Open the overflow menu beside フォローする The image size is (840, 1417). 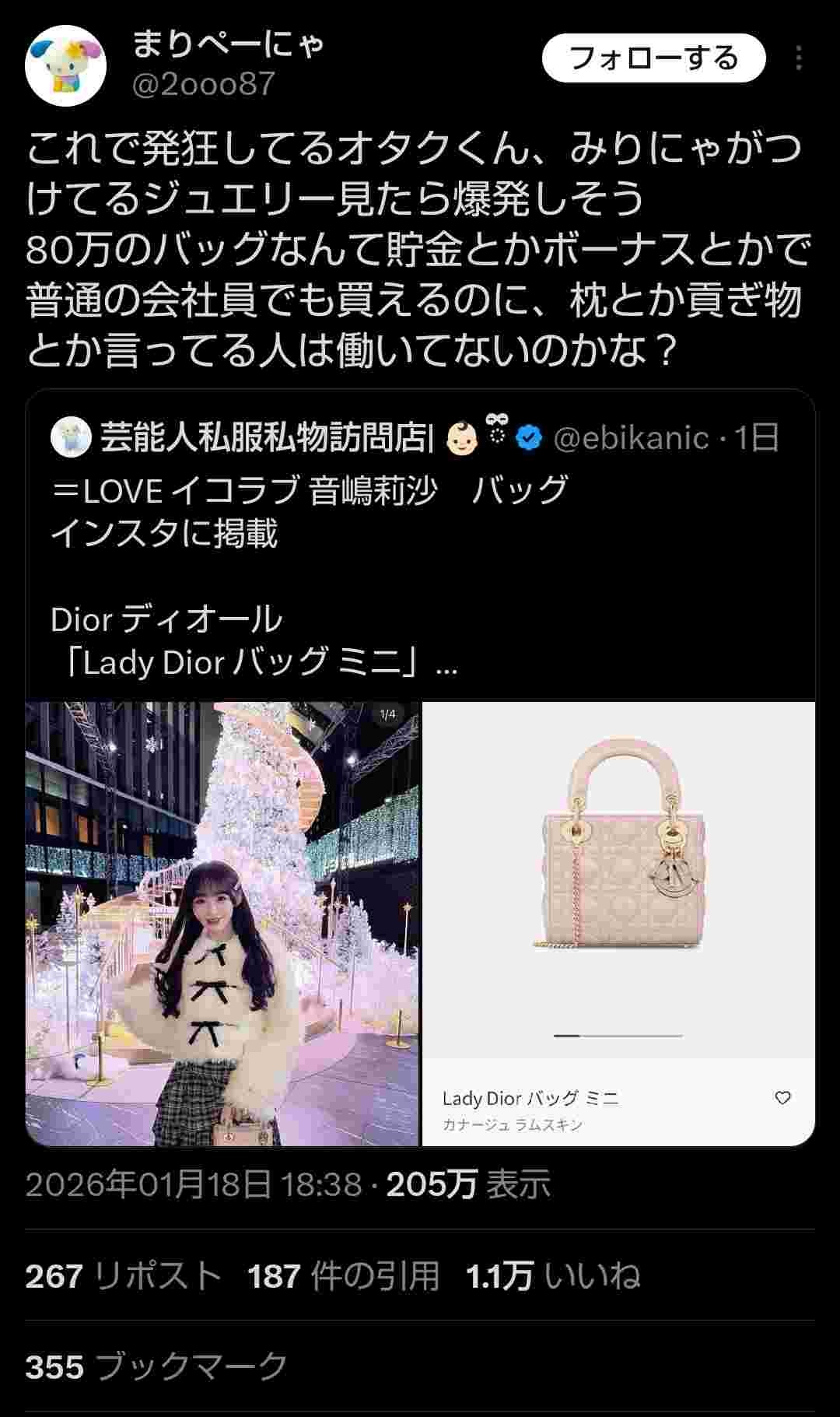[x=799, y=58]
